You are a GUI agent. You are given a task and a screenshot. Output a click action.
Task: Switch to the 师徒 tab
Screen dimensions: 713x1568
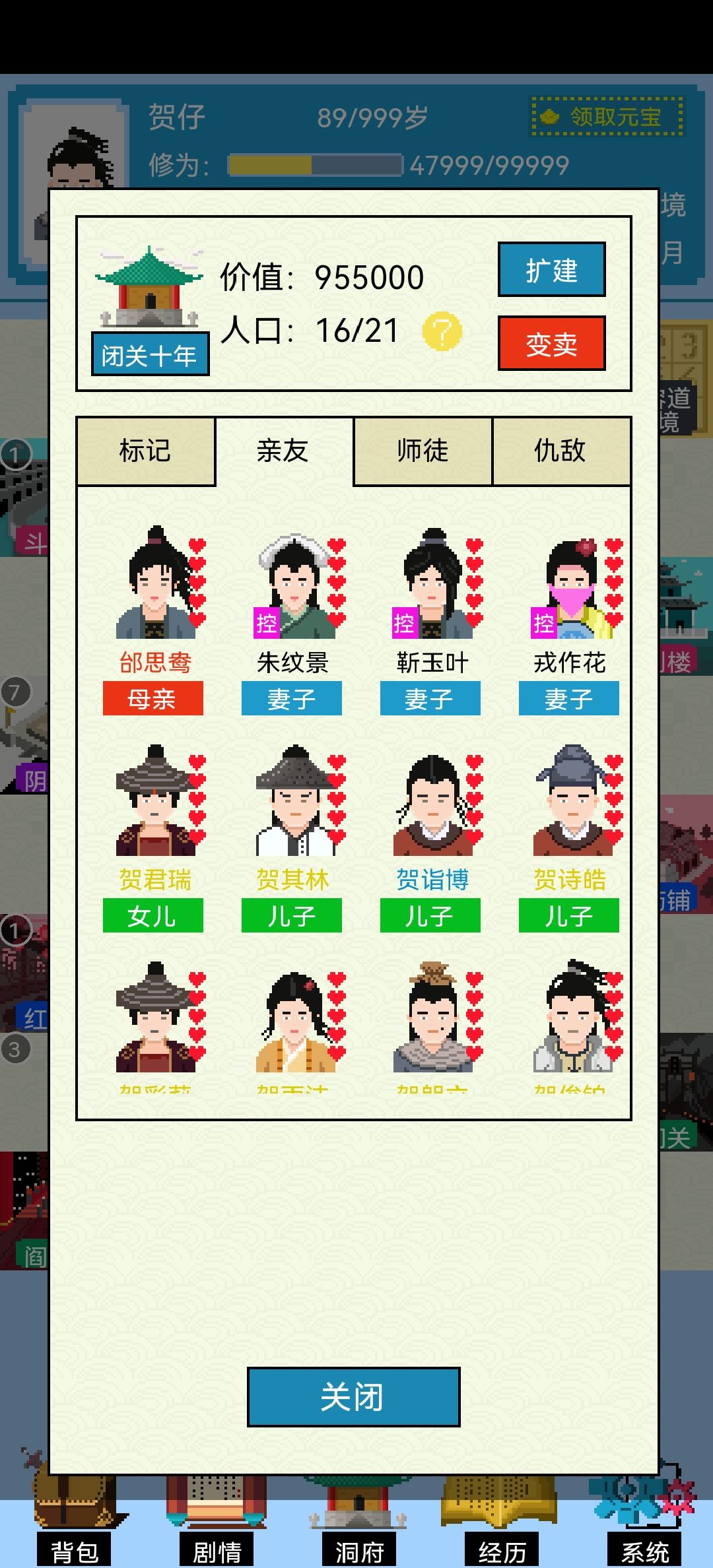click(423, 450)
